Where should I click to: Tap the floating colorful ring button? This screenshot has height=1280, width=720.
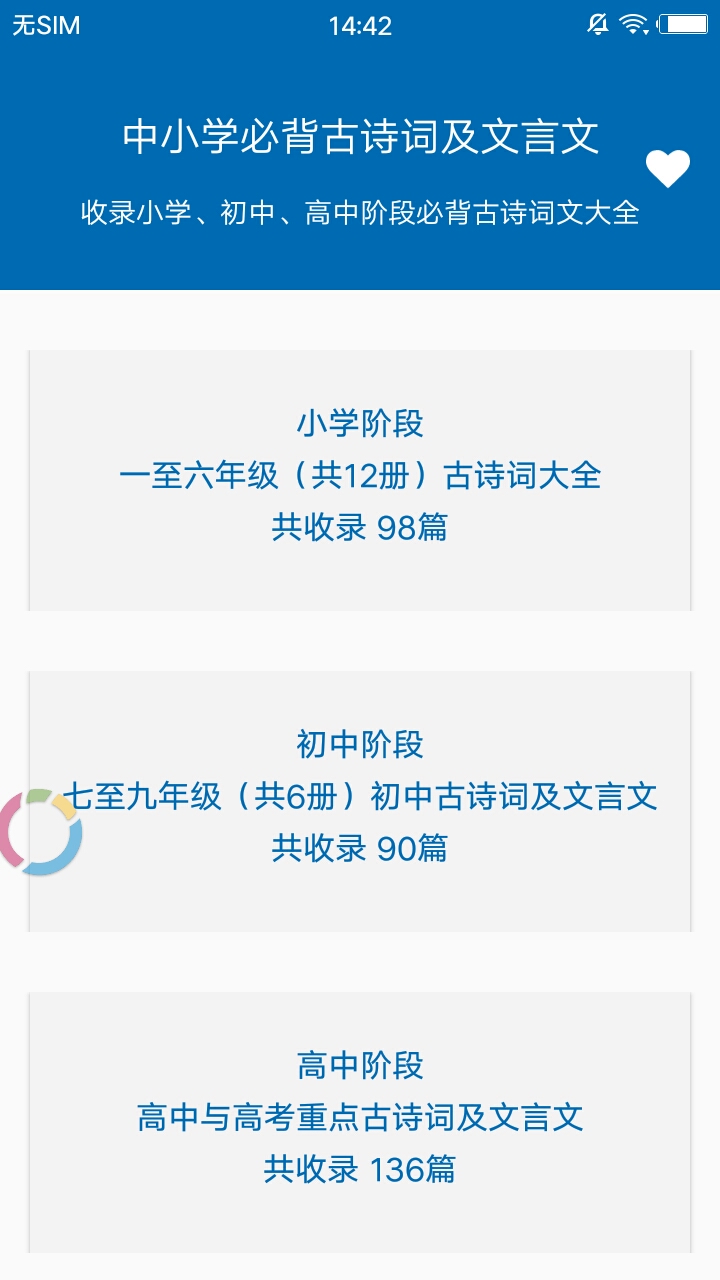(40, 832)
